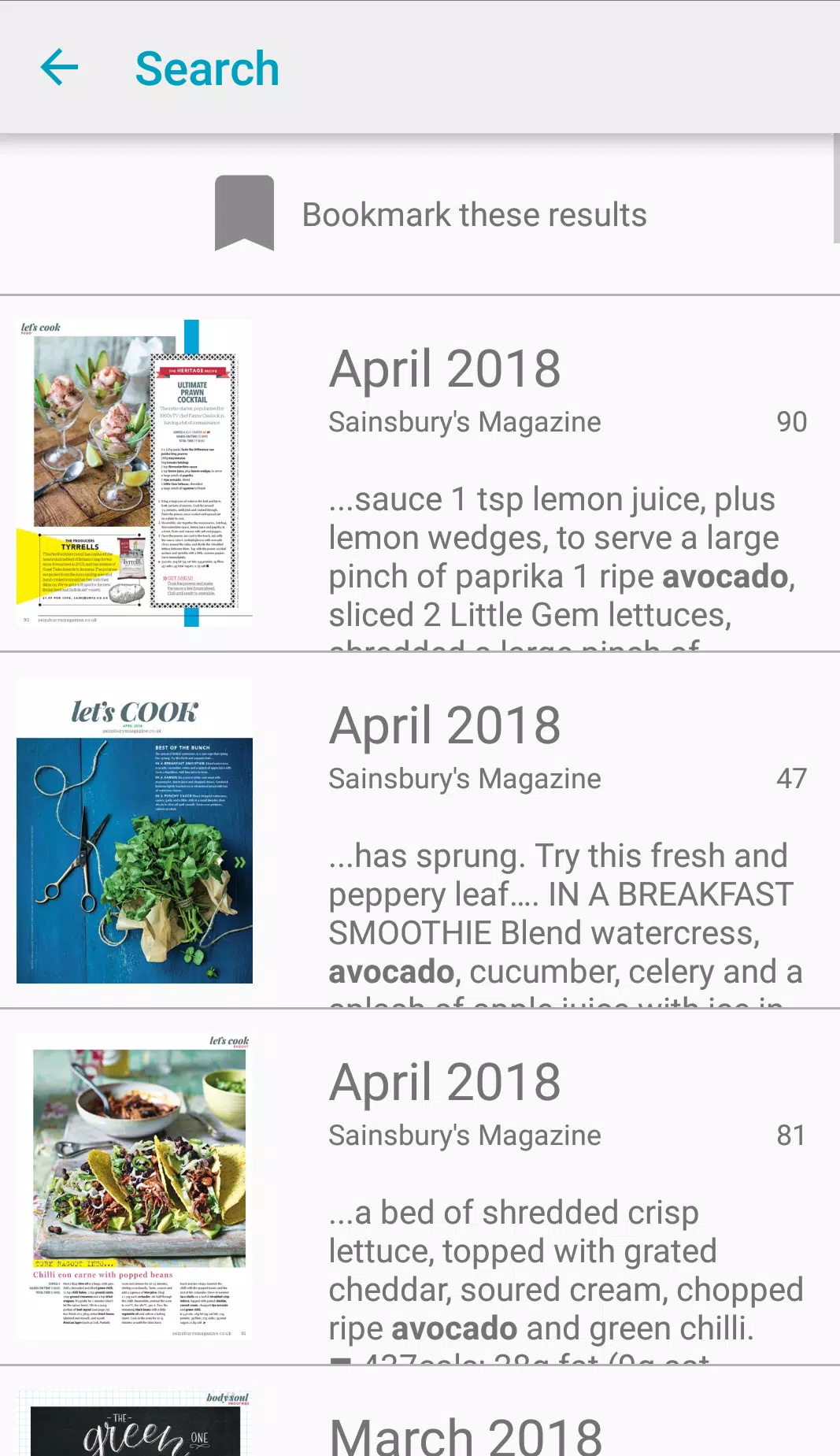Image resolution: width=840 pixels, height=1456 pixels.
Task: Open April 2018 result on page 81
Action: coord(420,1187)
